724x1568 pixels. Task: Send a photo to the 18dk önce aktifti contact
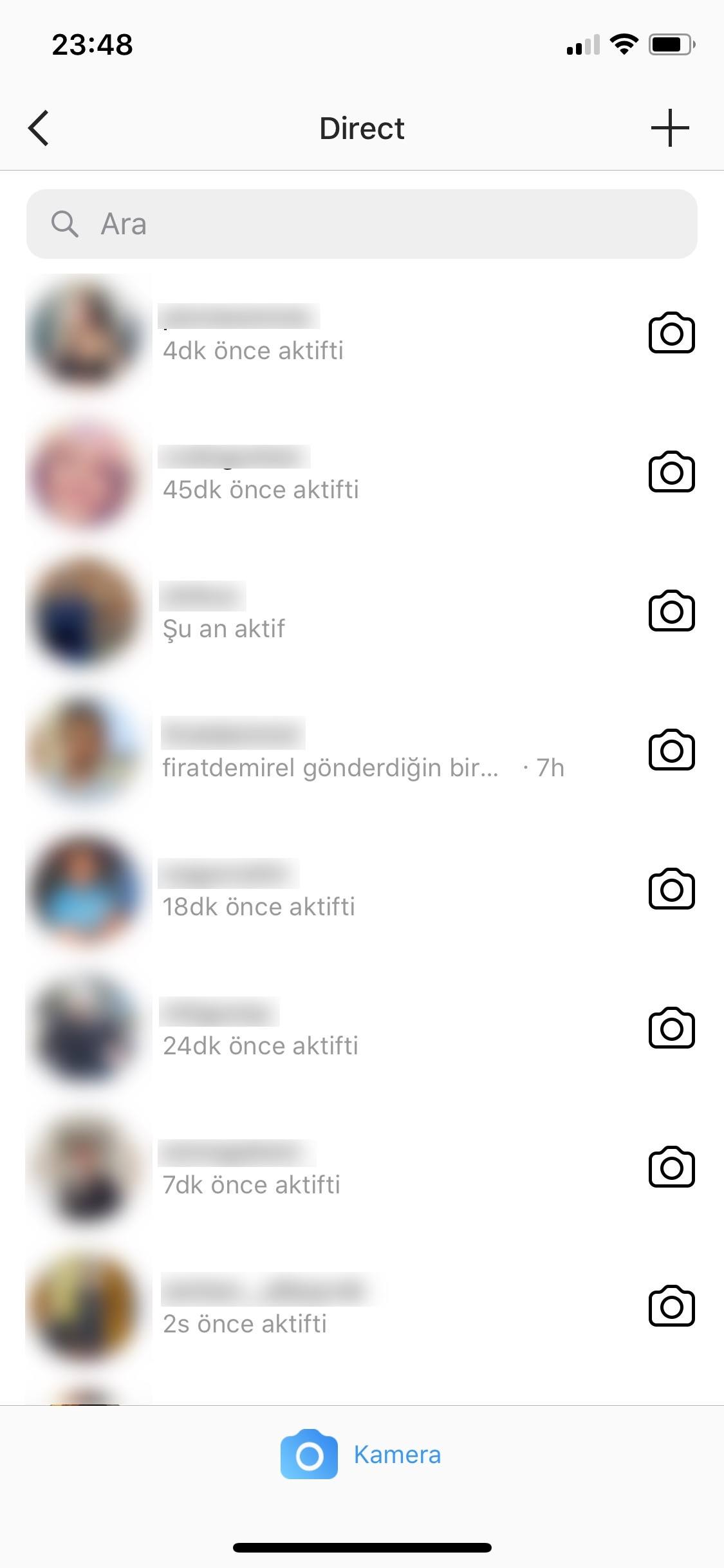[671, 889]
